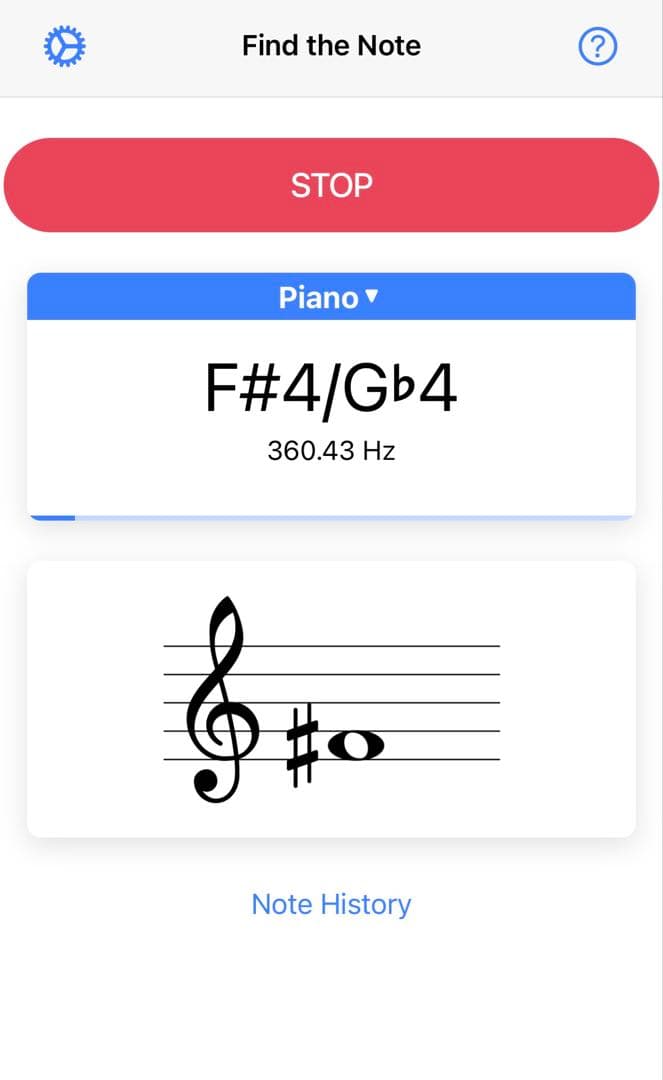Screen dimensions: 663x1080
Task: Open the settings gear icon
Action: pyautogui.click(x=66, y=46)
